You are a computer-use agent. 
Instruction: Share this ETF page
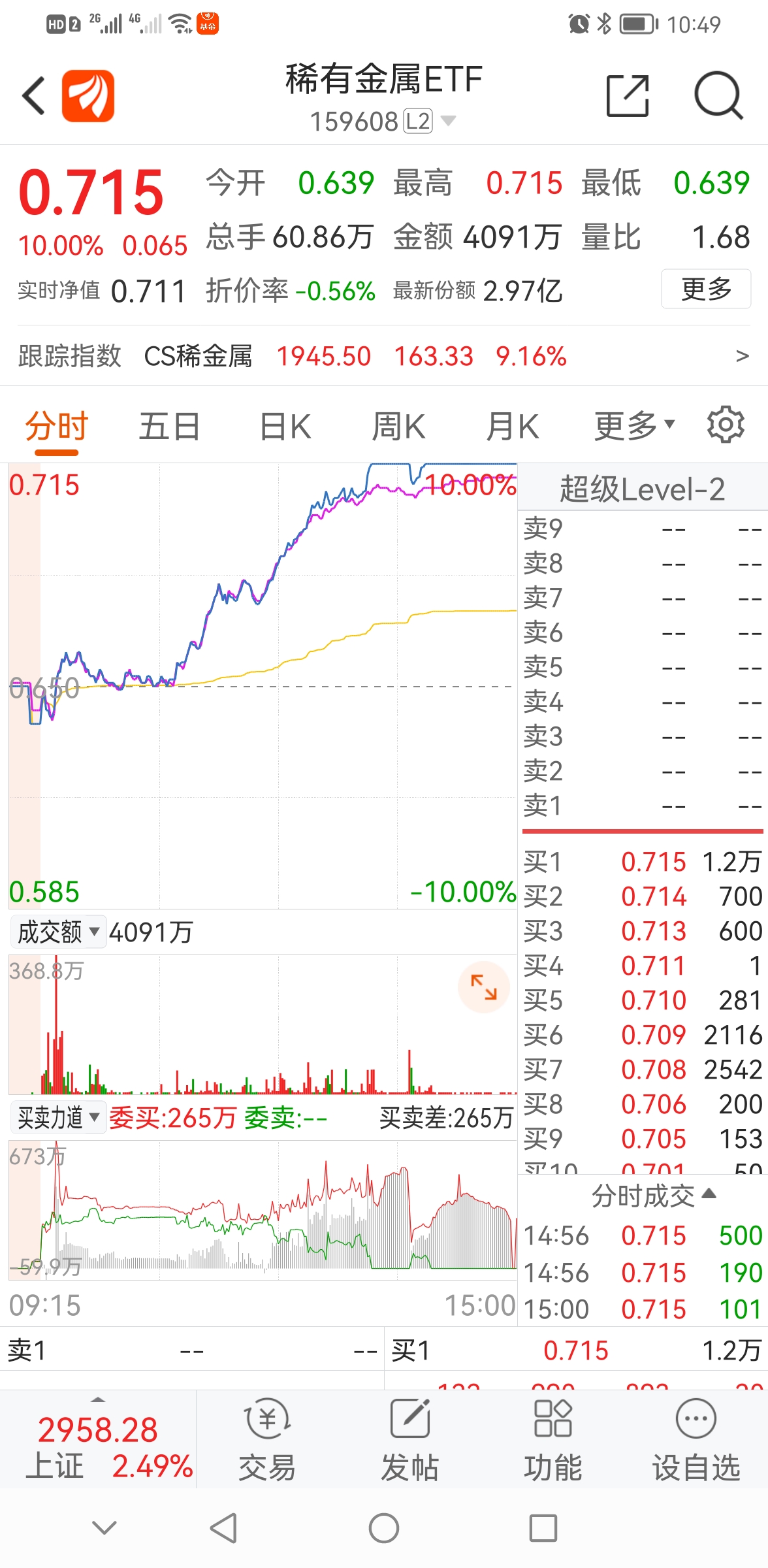pos(628,96)
